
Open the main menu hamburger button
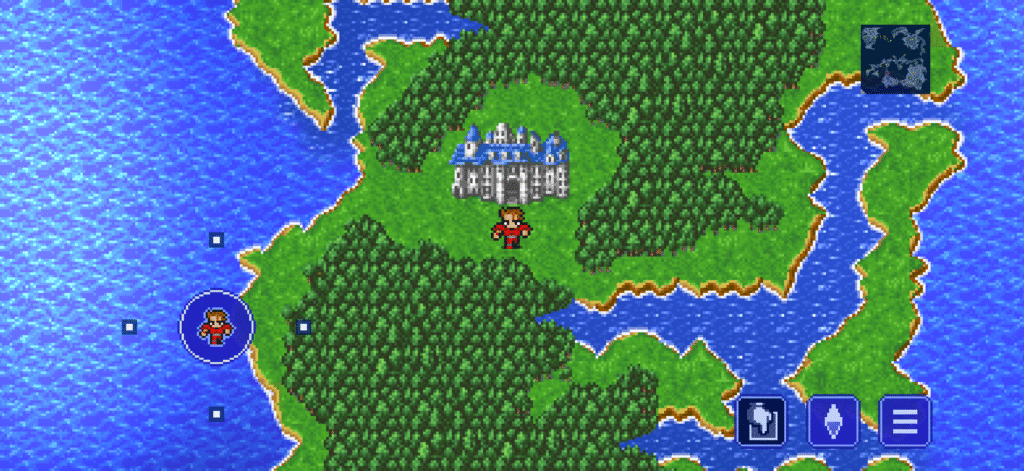tap(904, 420)
